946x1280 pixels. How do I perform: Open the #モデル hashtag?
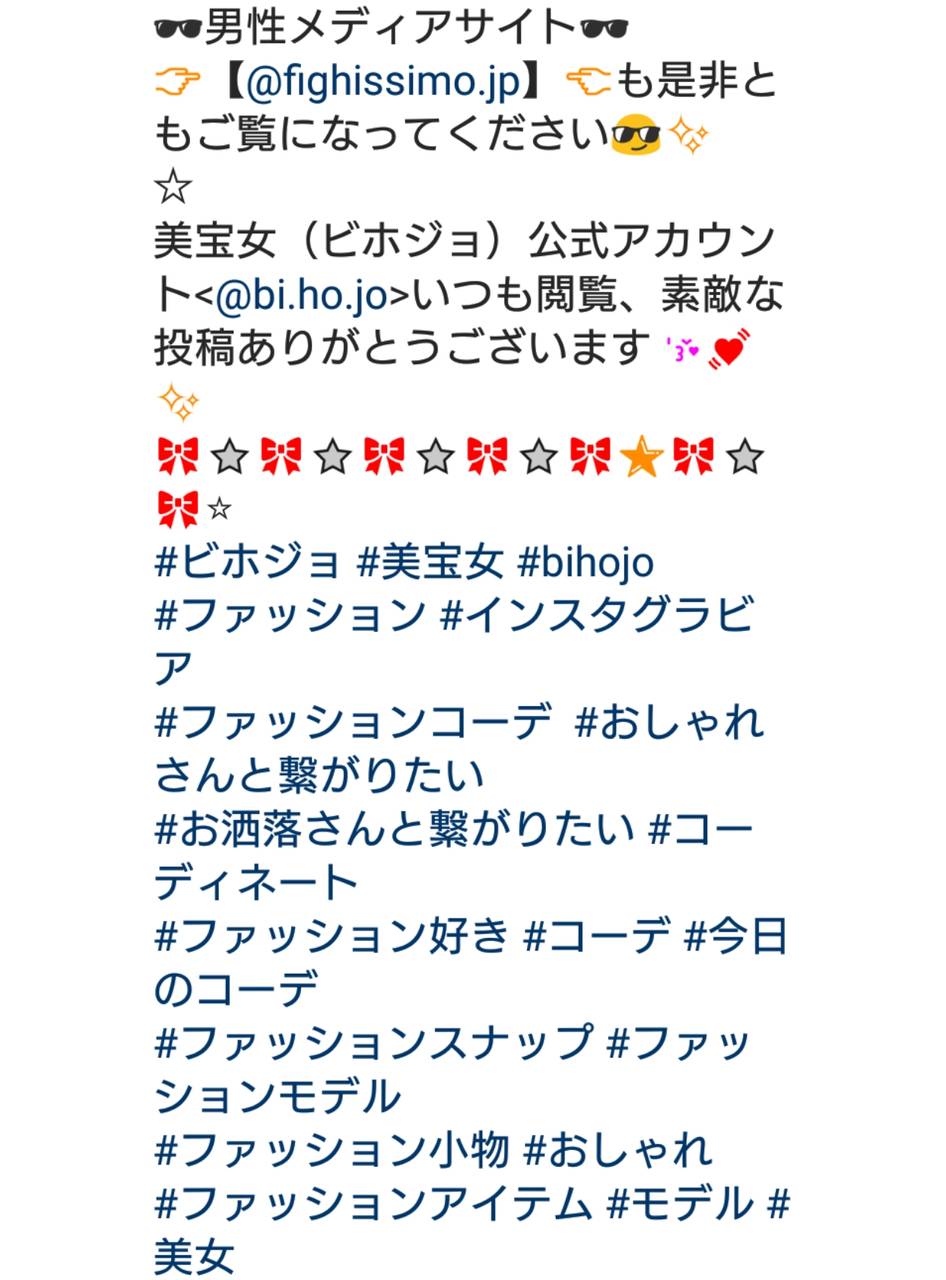click(x=680, y=1204)
